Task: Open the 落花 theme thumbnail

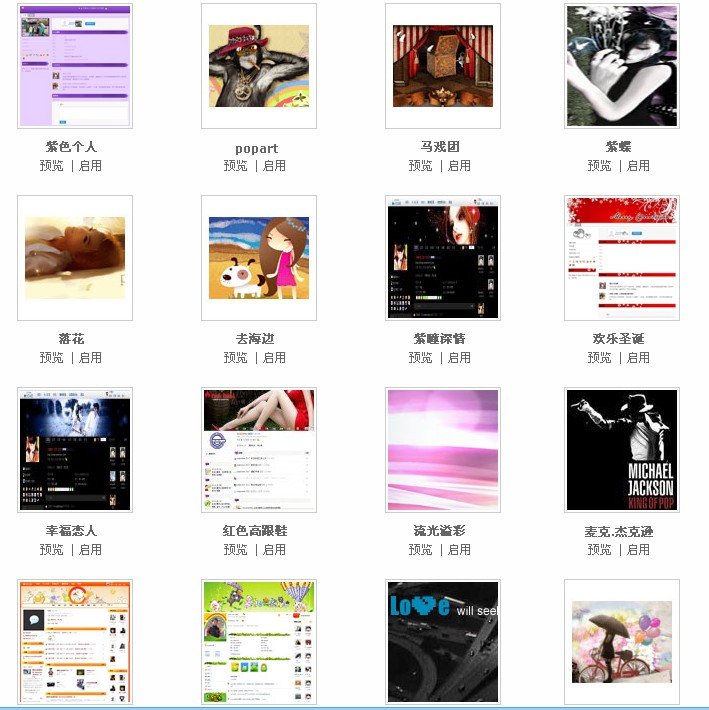Action: (x=75, y=258)
